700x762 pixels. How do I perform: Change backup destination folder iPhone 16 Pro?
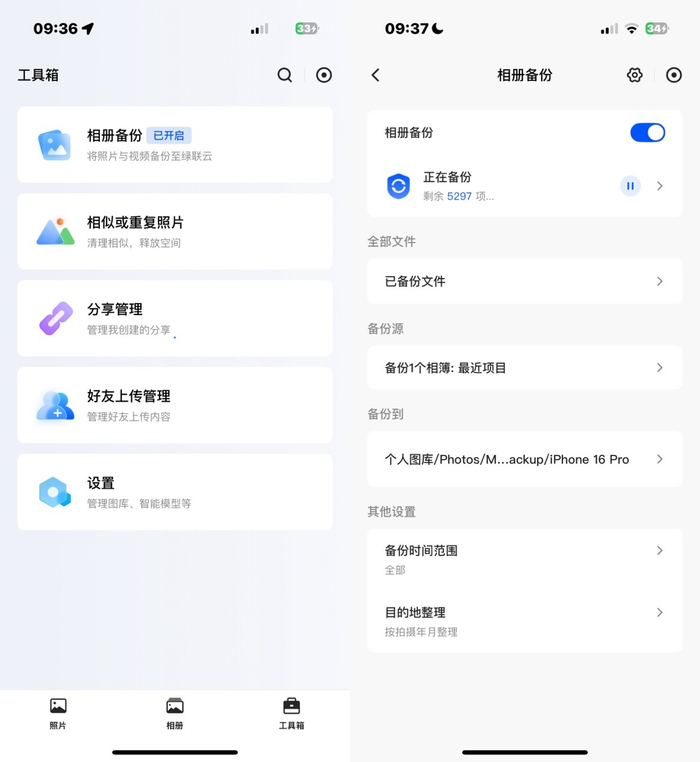tap(524, 459)
